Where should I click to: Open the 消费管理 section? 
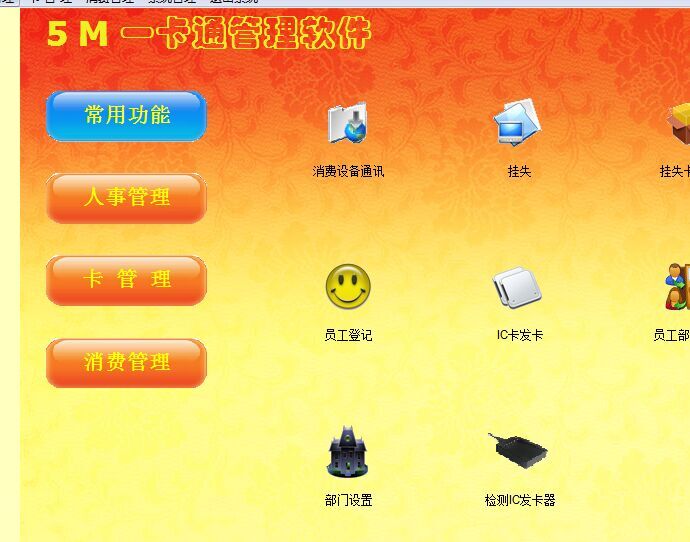(126, 363)
